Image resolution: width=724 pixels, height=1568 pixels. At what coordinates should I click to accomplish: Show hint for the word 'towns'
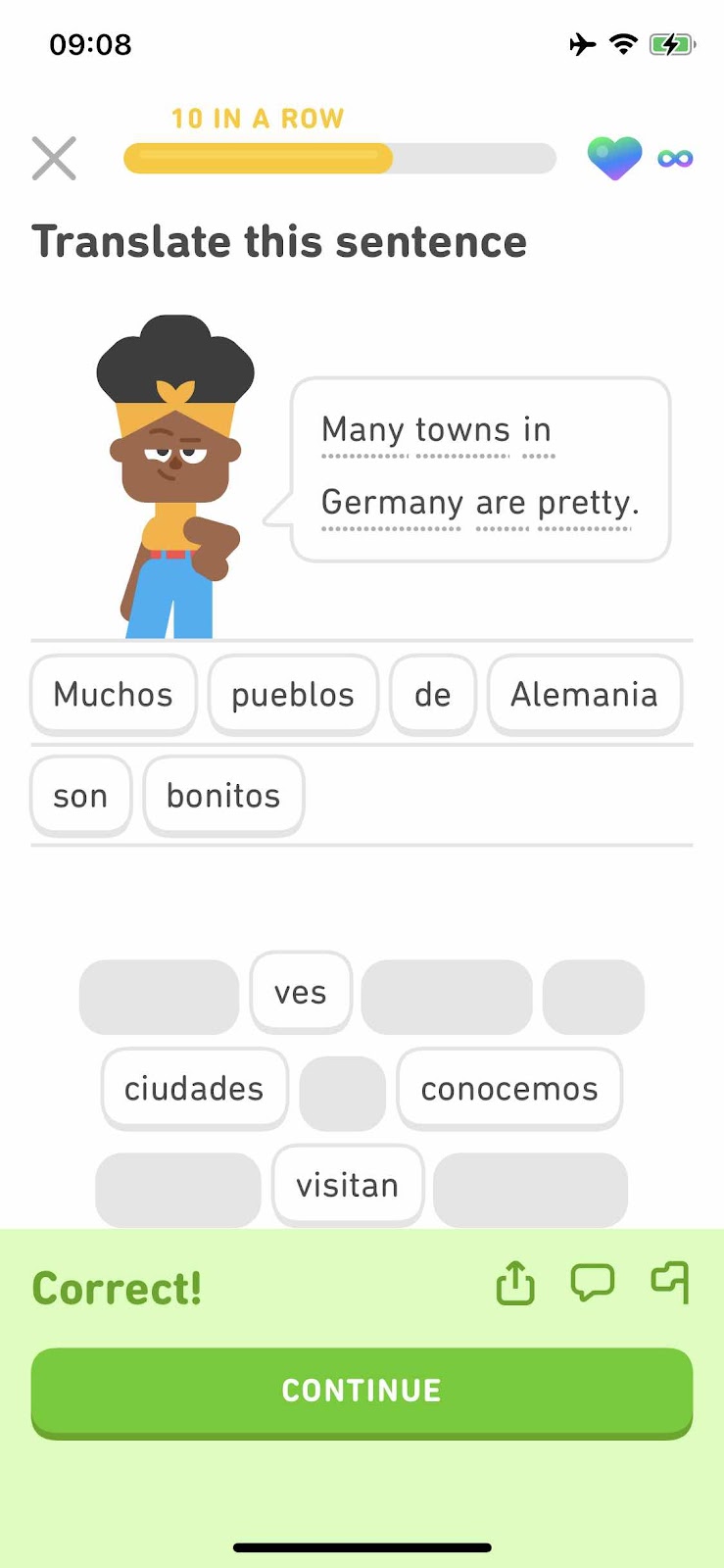[462, 431]
